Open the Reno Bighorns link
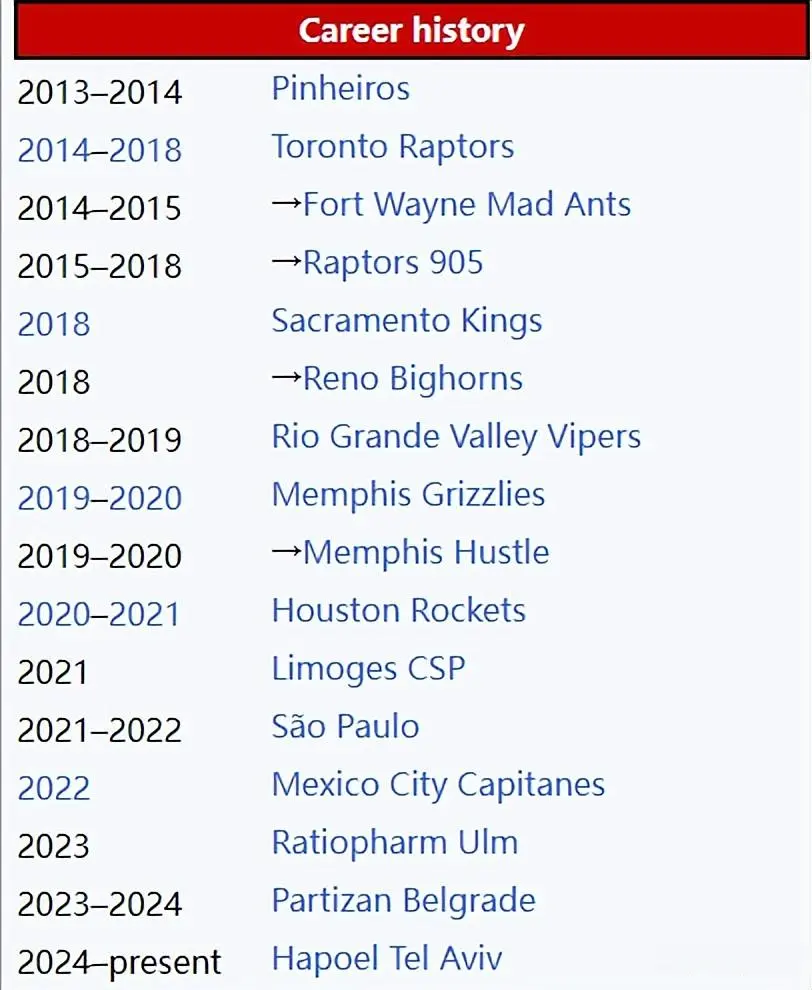 412,379
